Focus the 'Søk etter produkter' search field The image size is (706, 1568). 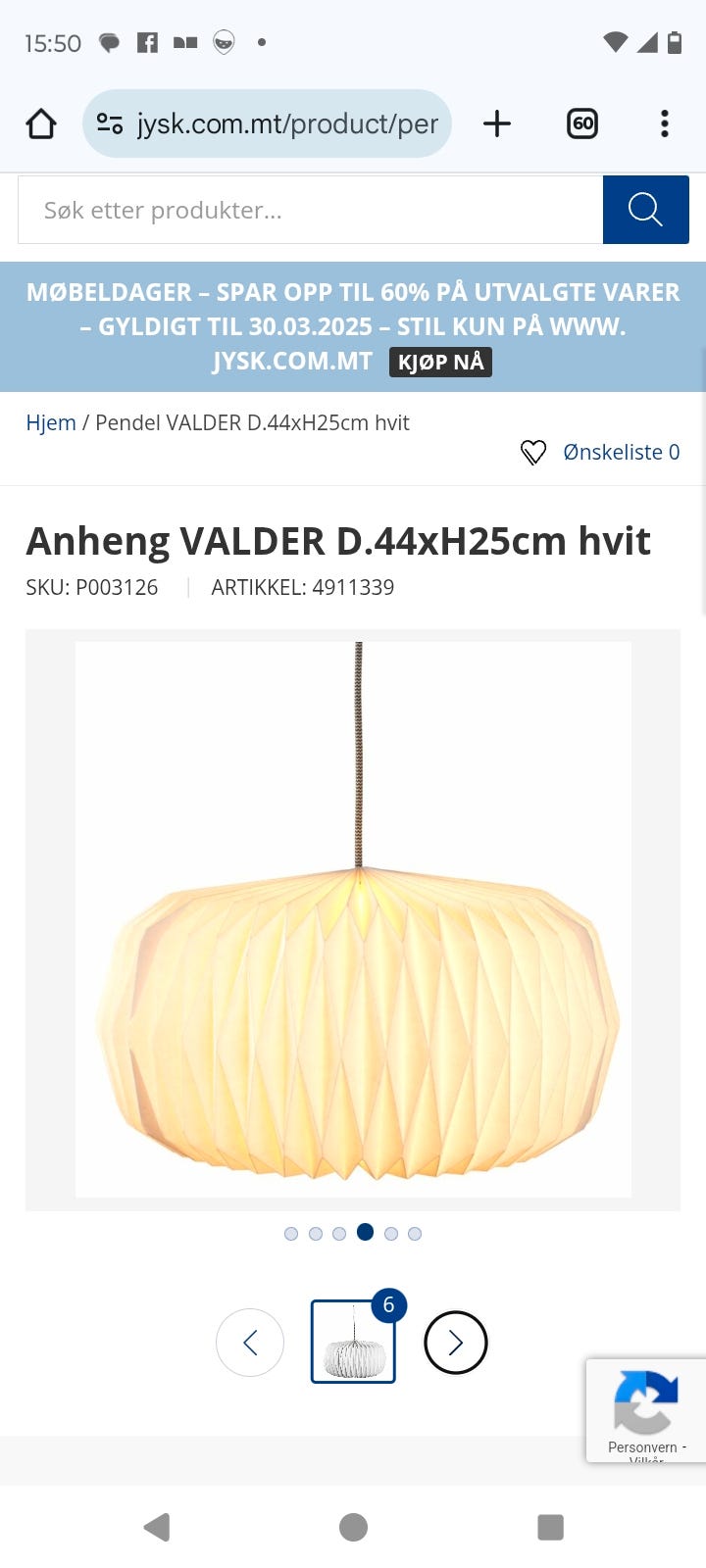310,210
